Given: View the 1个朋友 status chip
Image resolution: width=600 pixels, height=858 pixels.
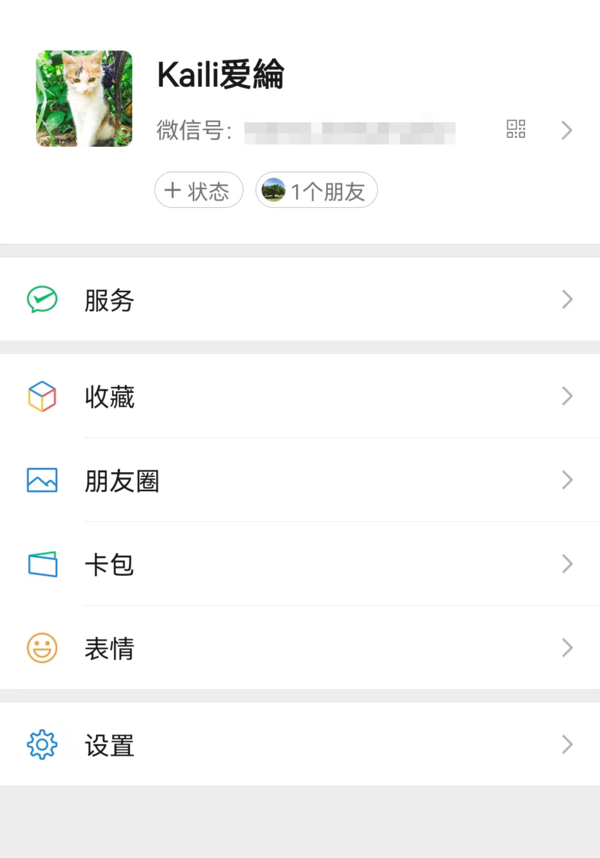Looking at the screenshot, I should pos(316,190).
